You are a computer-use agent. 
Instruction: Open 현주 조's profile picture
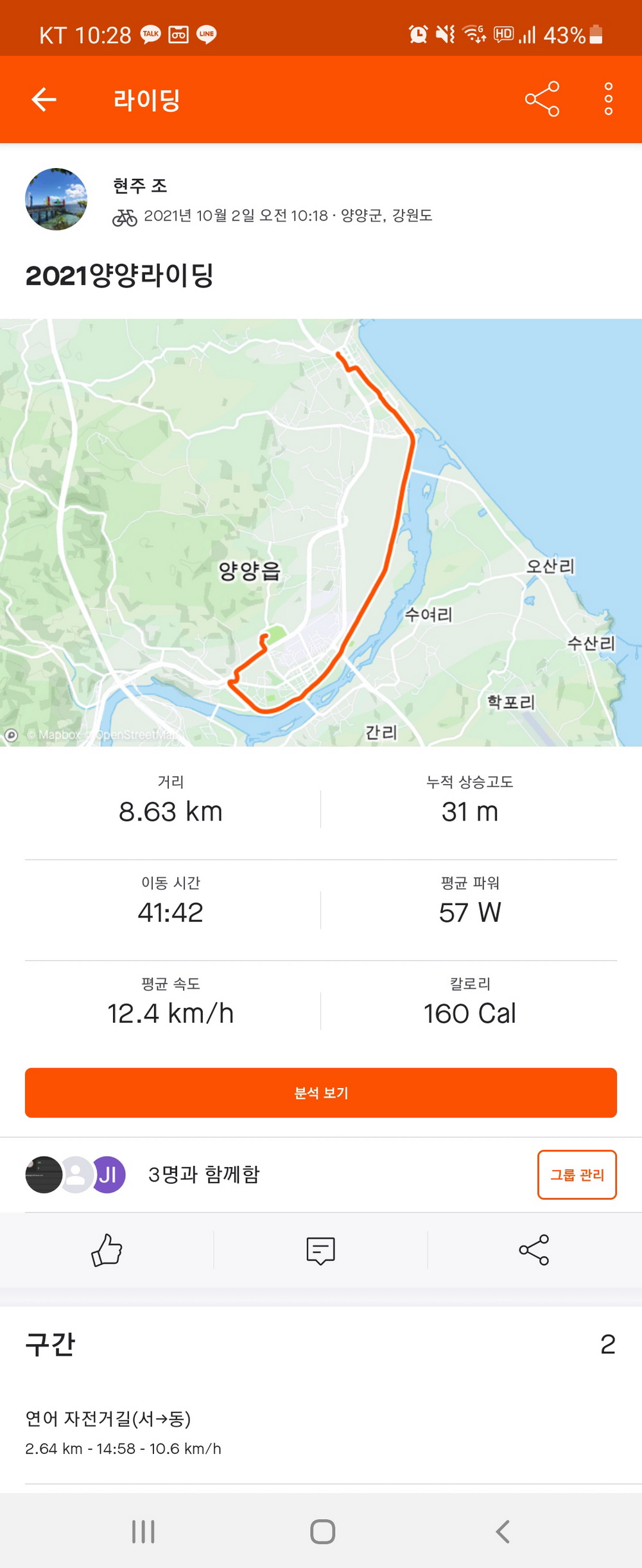(x=56, y=200)
